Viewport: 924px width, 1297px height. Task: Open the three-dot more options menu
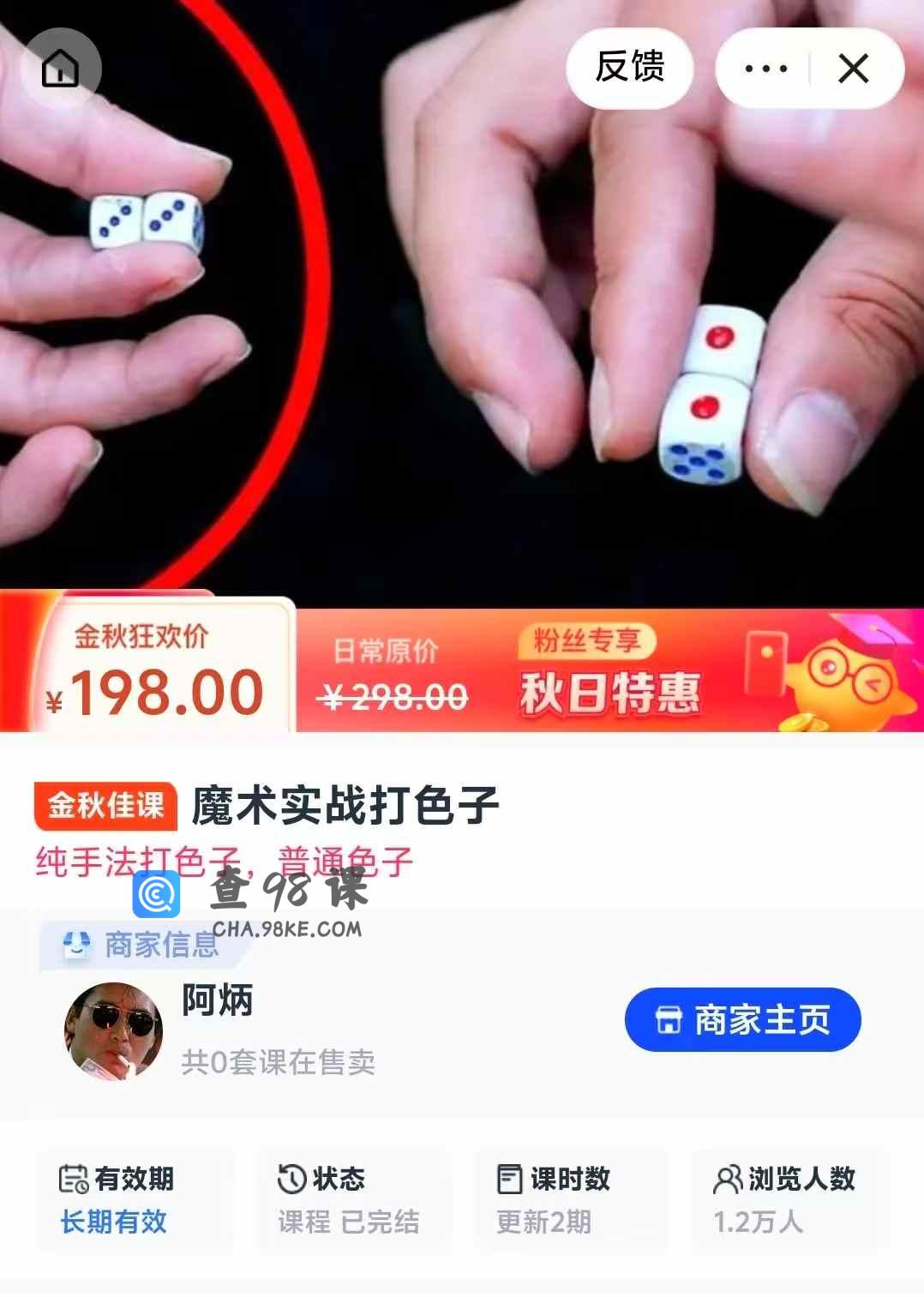[x=765, y=69]
